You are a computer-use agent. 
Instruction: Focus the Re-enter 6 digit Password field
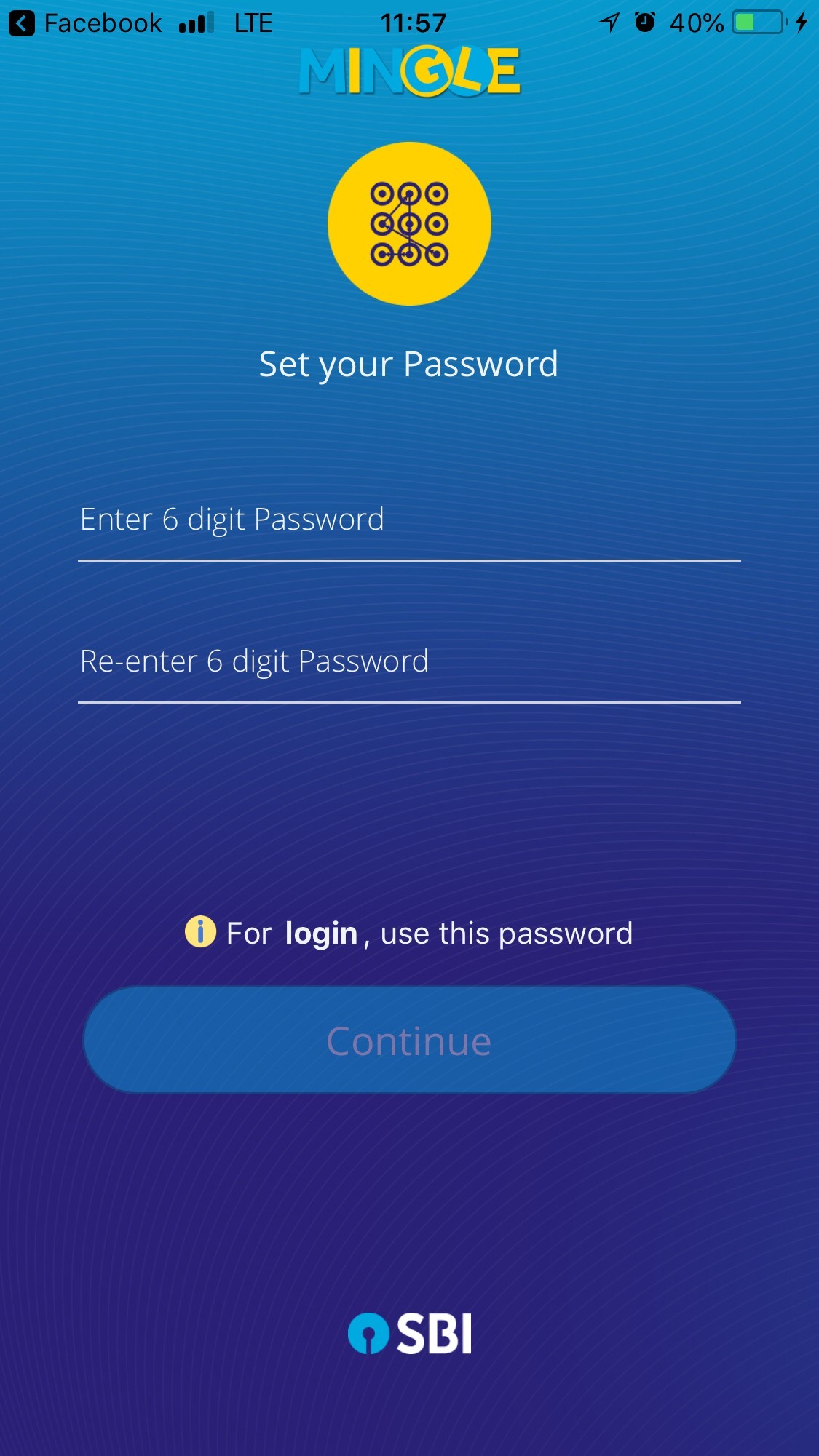(x=408, y=663)
